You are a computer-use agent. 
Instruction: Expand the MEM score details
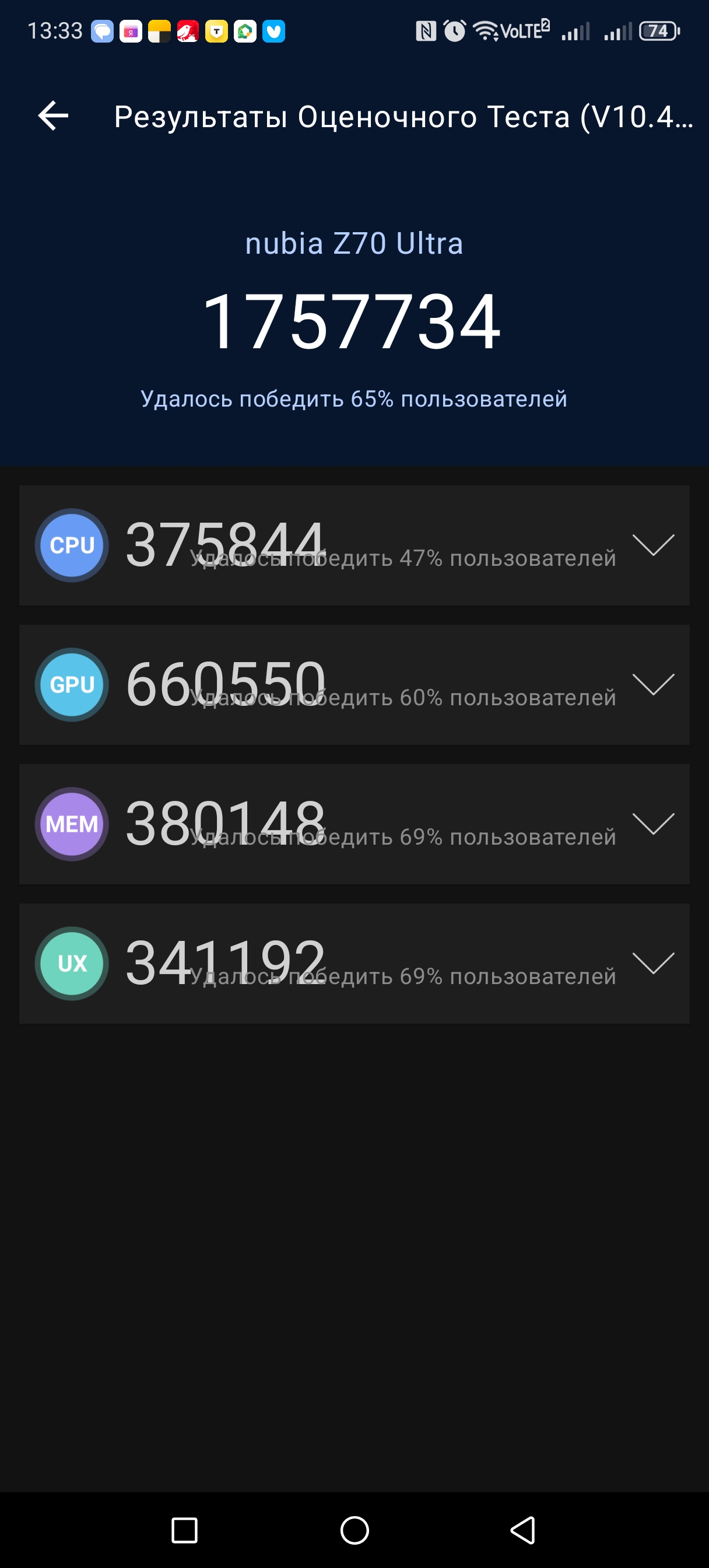[x=653, y=824]
